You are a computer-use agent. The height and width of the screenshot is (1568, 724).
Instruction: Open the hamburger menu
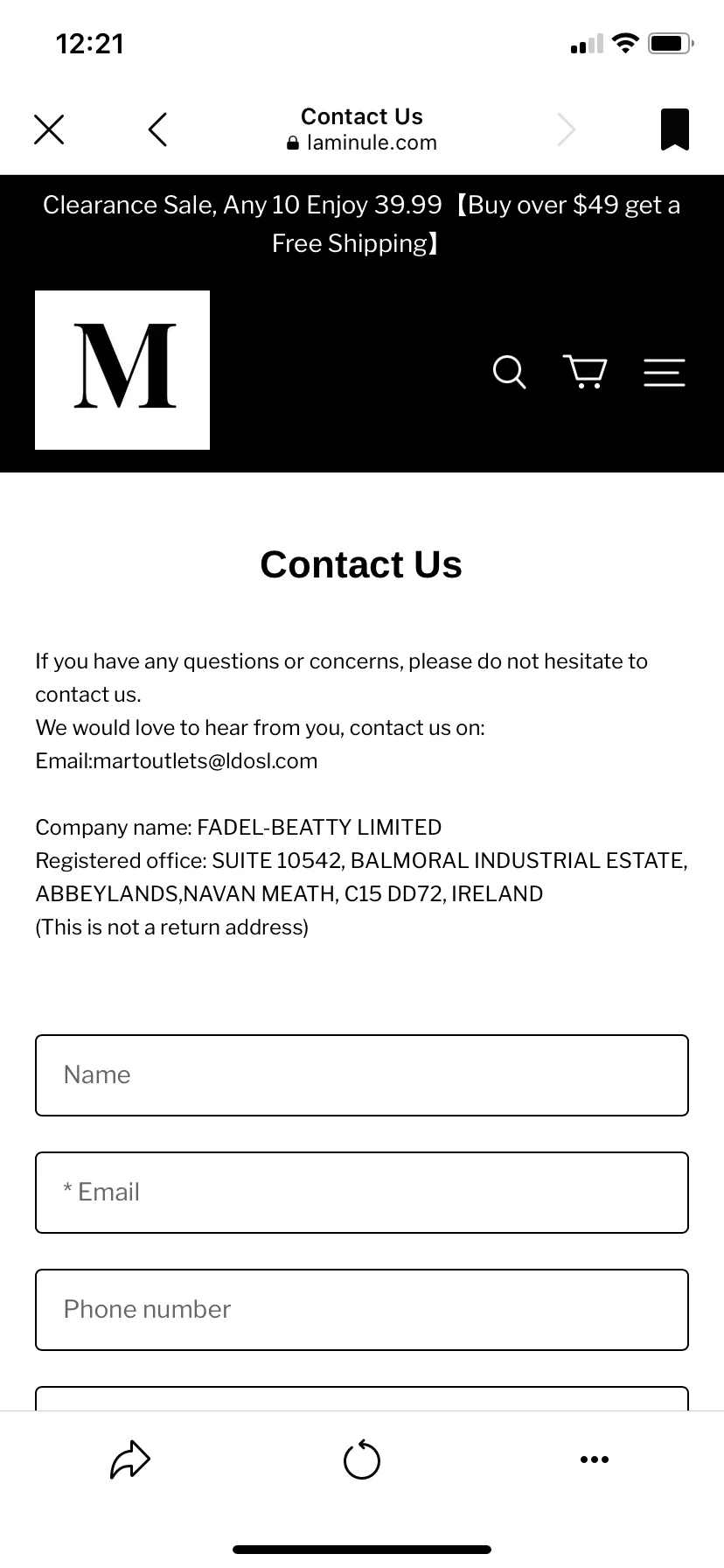[x=665, y=372]
